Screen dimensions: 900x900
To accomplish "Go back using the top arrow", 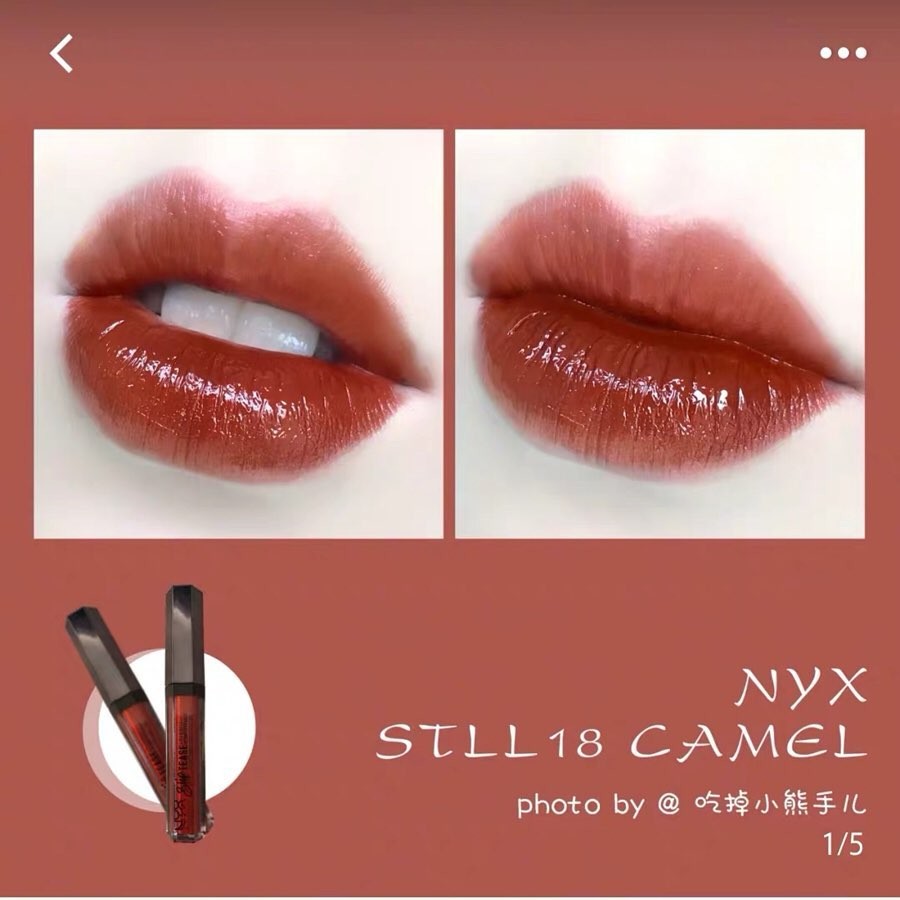I will click(x=62, y=53).
